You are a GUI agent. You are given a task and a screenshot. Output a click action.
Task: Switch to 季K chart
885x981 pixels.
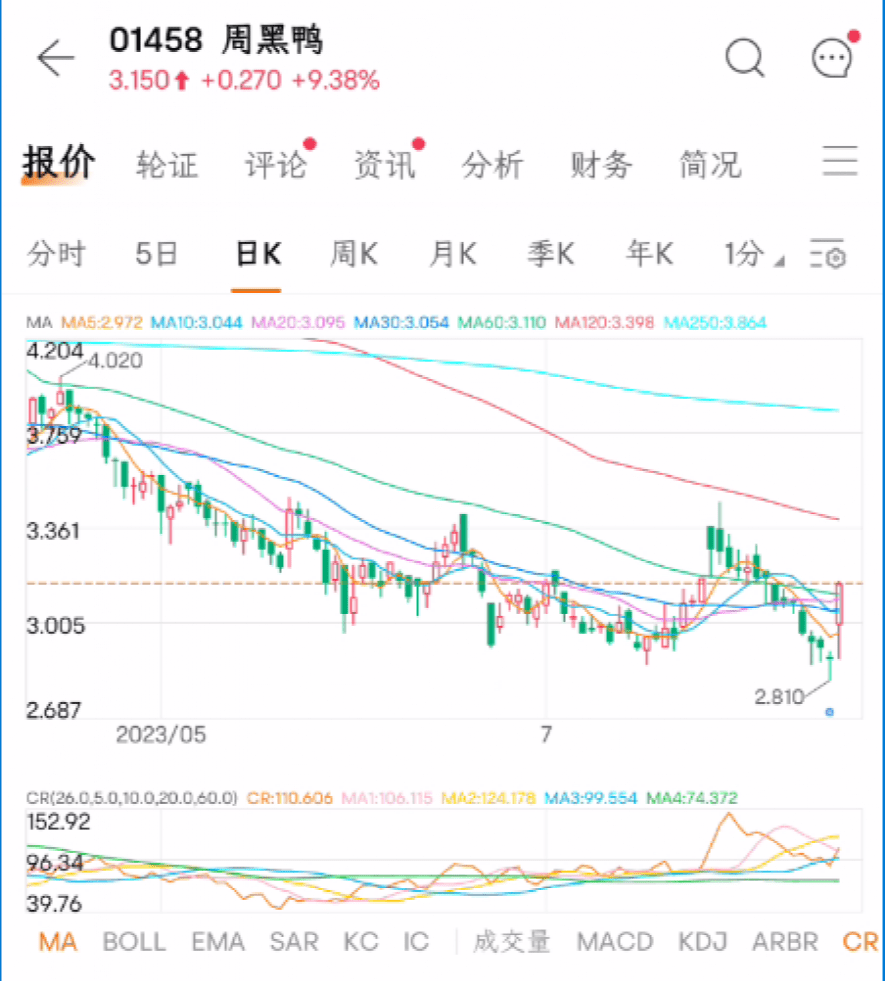point(550,255)
